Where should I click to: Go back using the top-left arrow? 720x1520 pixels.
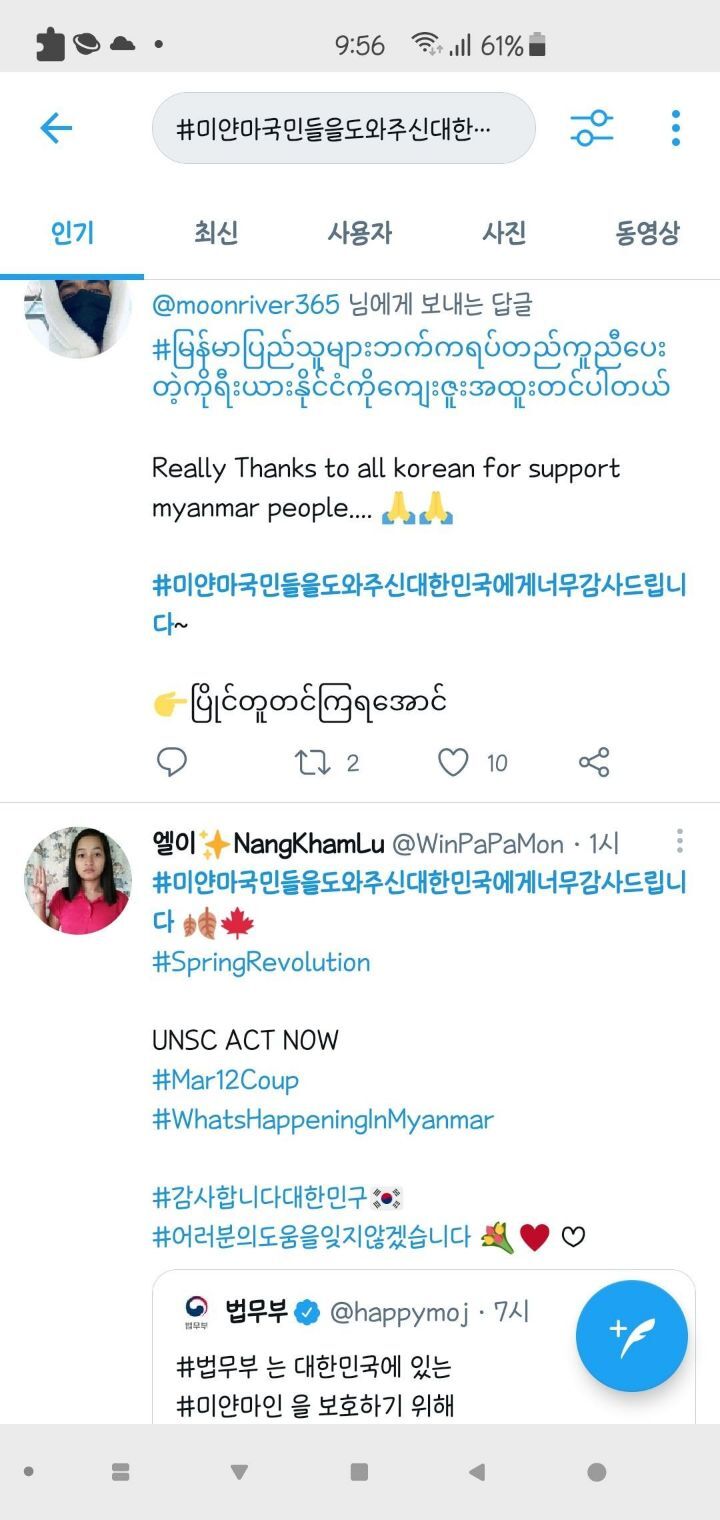click(56, 128)
